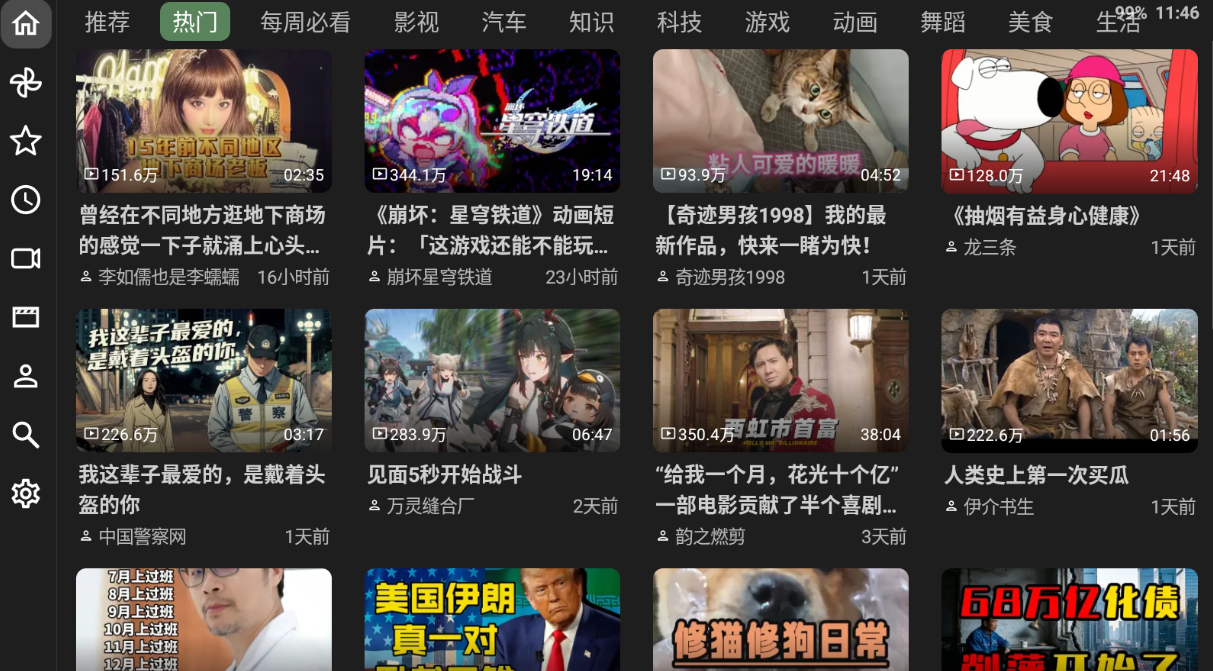Switch to the 影视 tab

(416, 22)
